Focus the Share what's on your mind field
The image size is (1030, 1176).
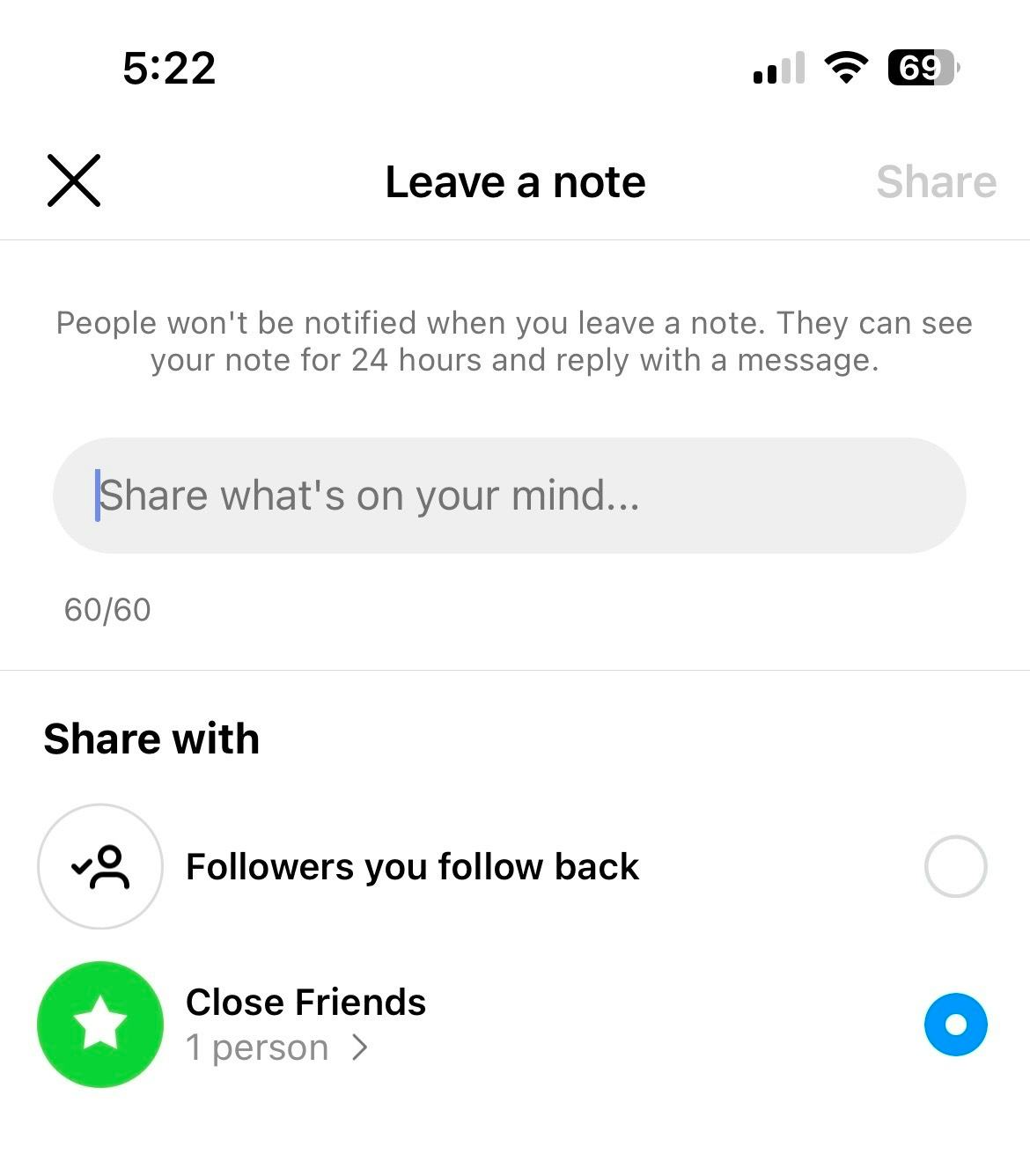pyautogui.click(x=509, y=496)
